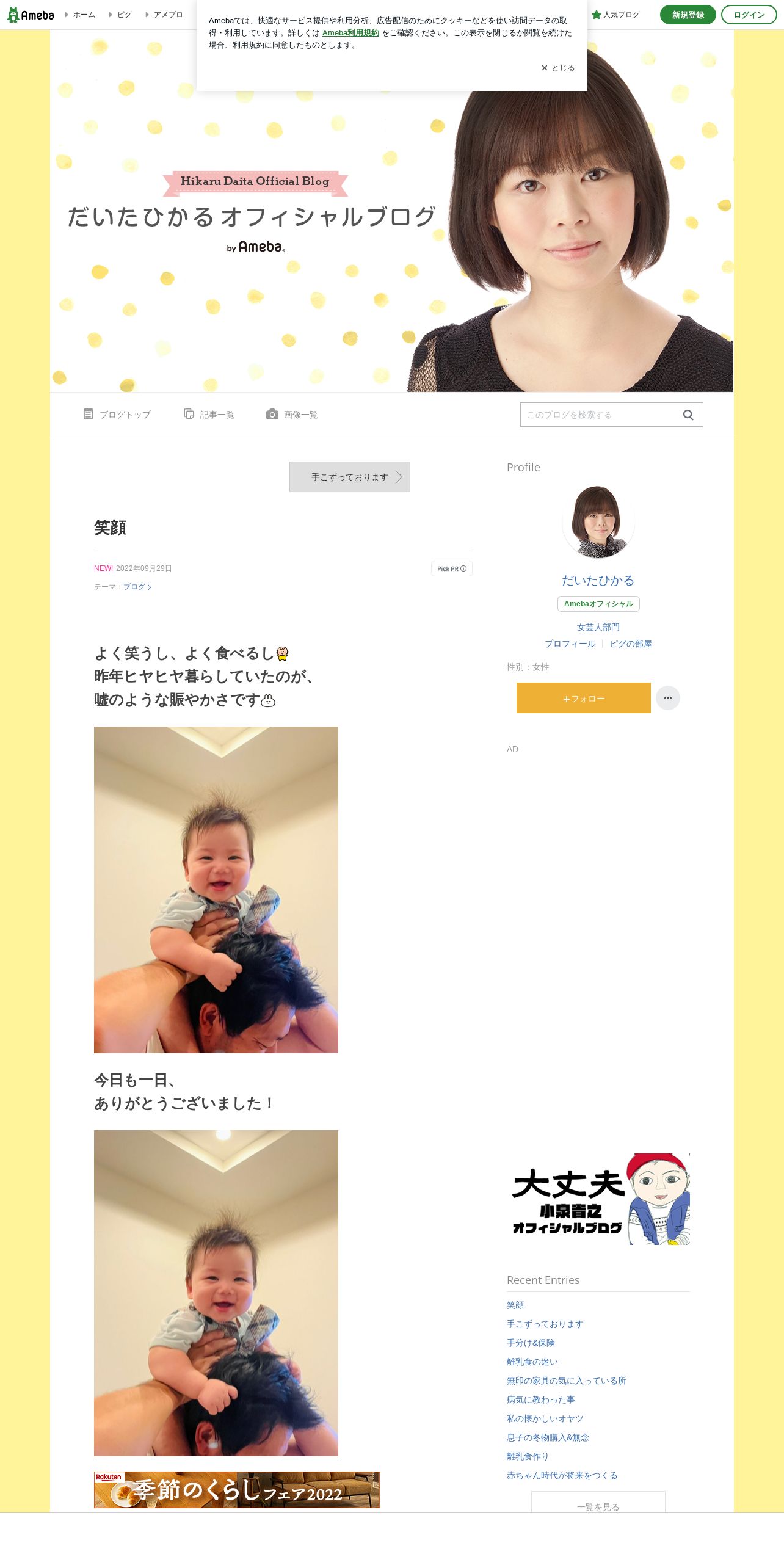Viewport: 784px width, 1568px height.
Task: Open the 記事一覧 article list
Action: tap(209, 415)
